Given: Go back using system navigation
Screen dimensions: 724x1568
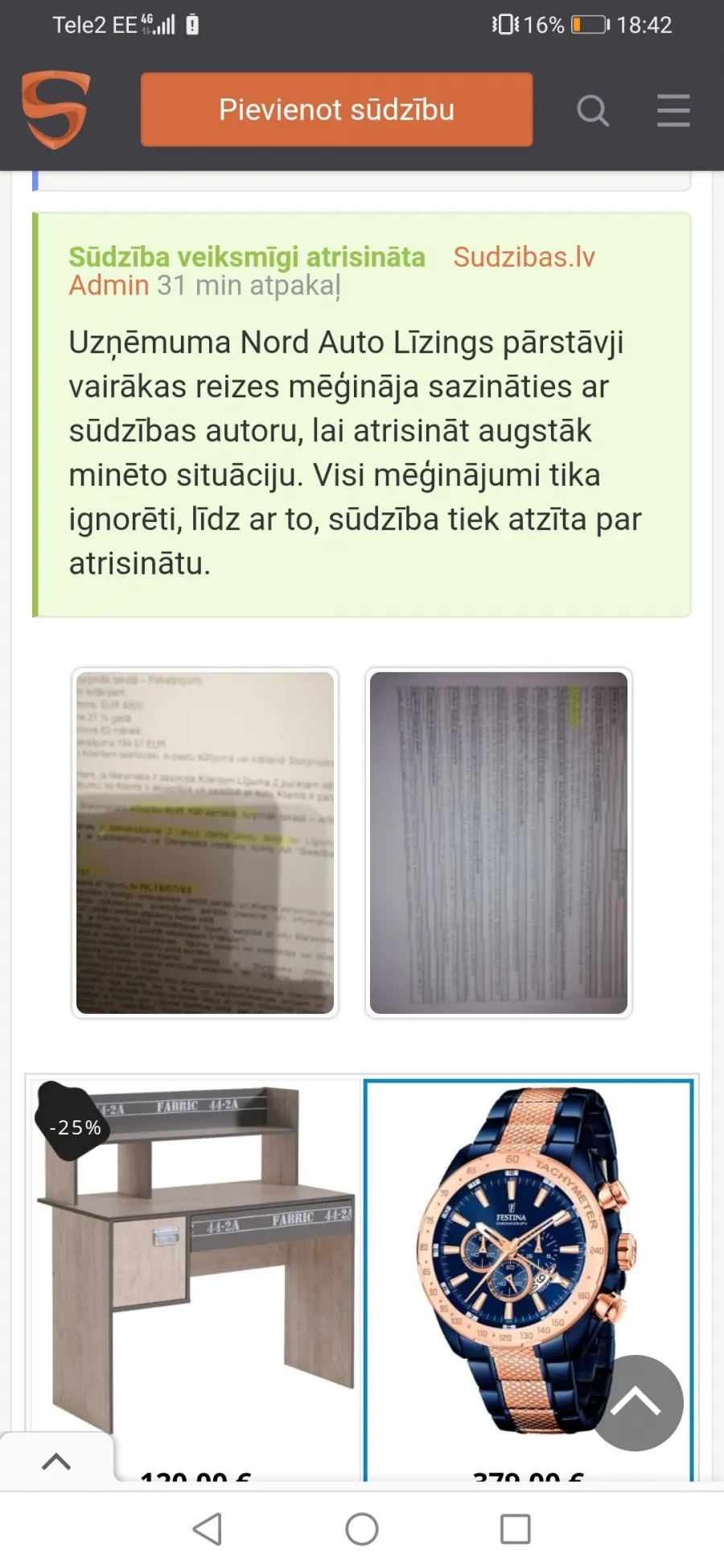Looking at the screenshot, I should (208, 1529).
